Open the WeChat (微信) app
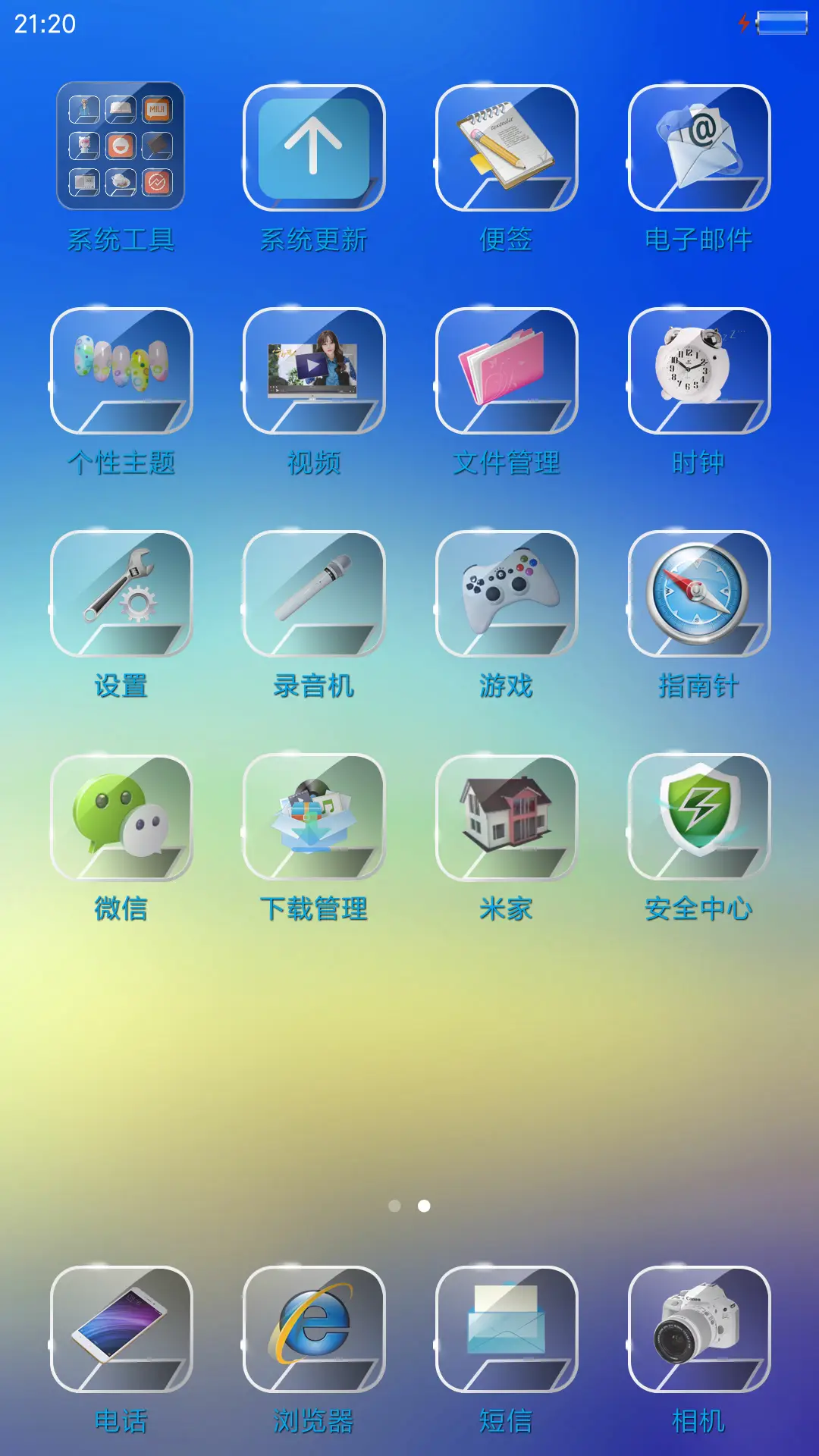Image resolution: width=819 pixels, height=1456 pixels. tap(121, 823)
